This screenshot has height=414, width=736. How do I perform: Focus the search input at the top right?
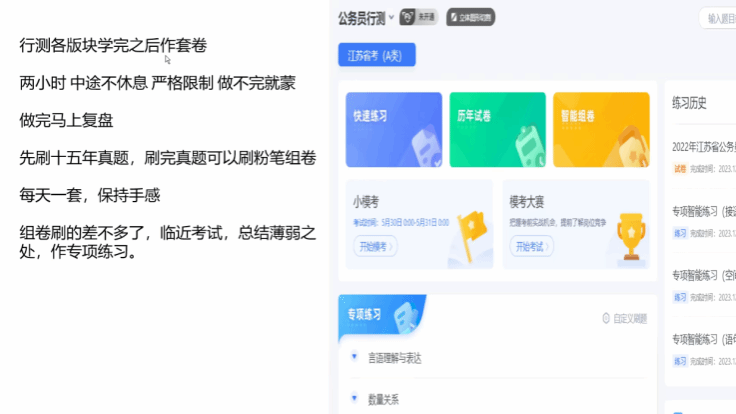pyautogui.click(x=718, y=18)
